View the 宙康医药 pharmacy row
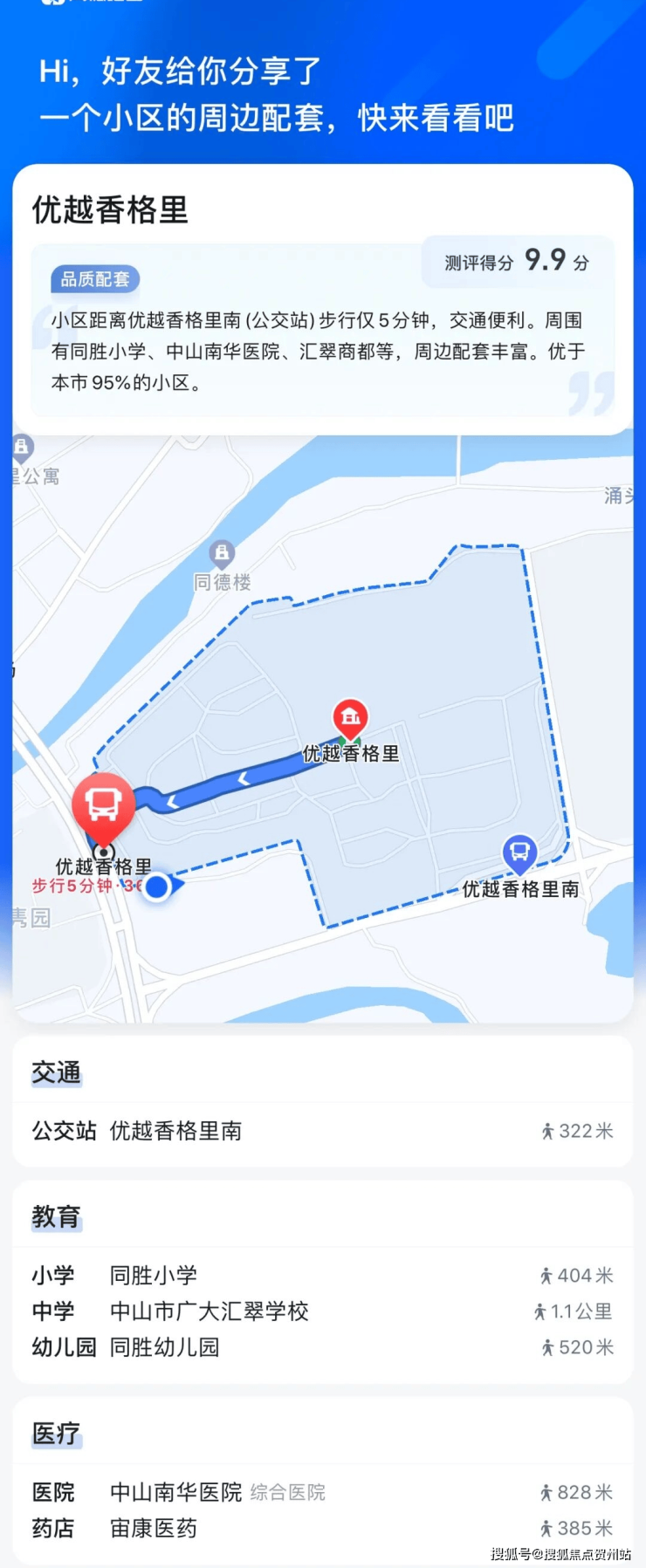Screen dimensions: 646x1568 322,1528
